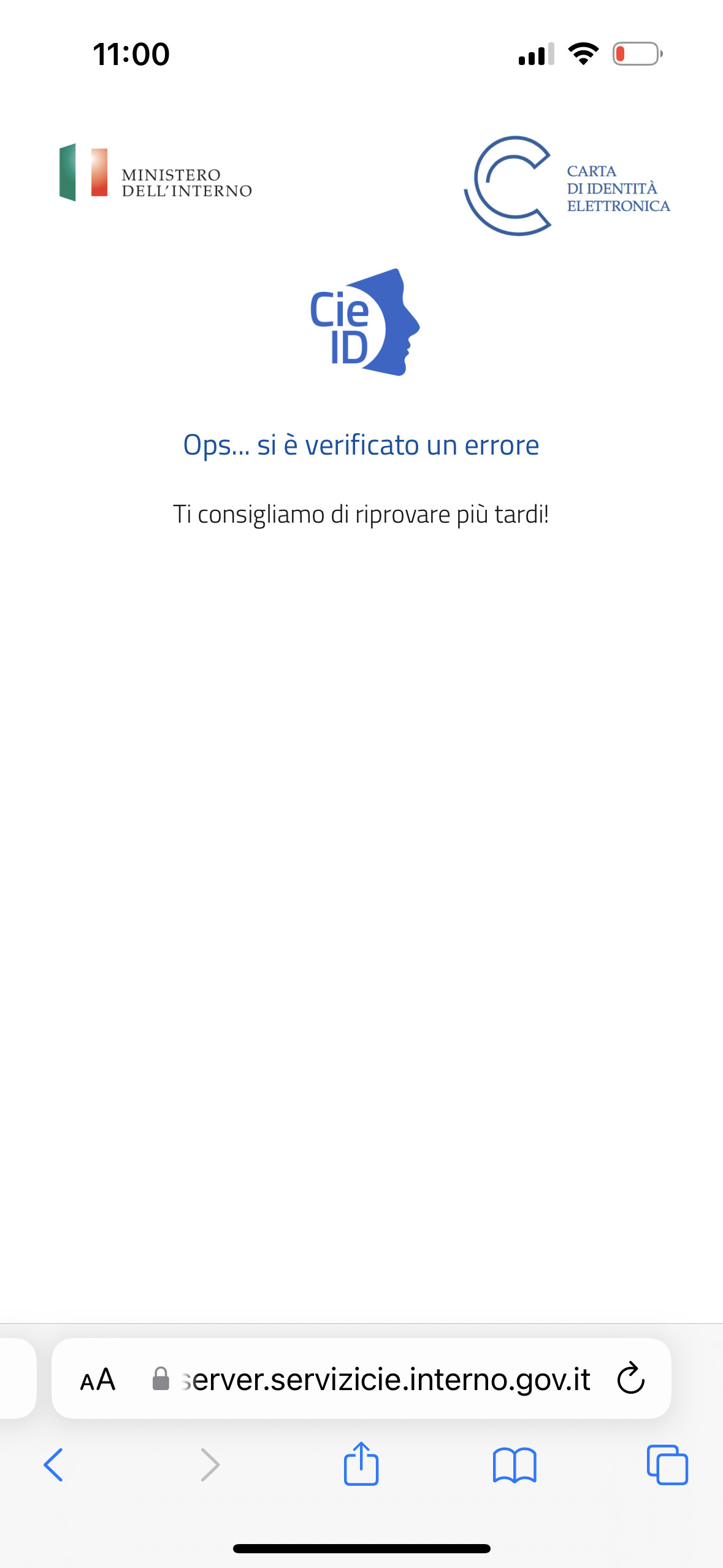Show all open tabs
Viewport: 723px width, 1568px height.
(667, 1465)
